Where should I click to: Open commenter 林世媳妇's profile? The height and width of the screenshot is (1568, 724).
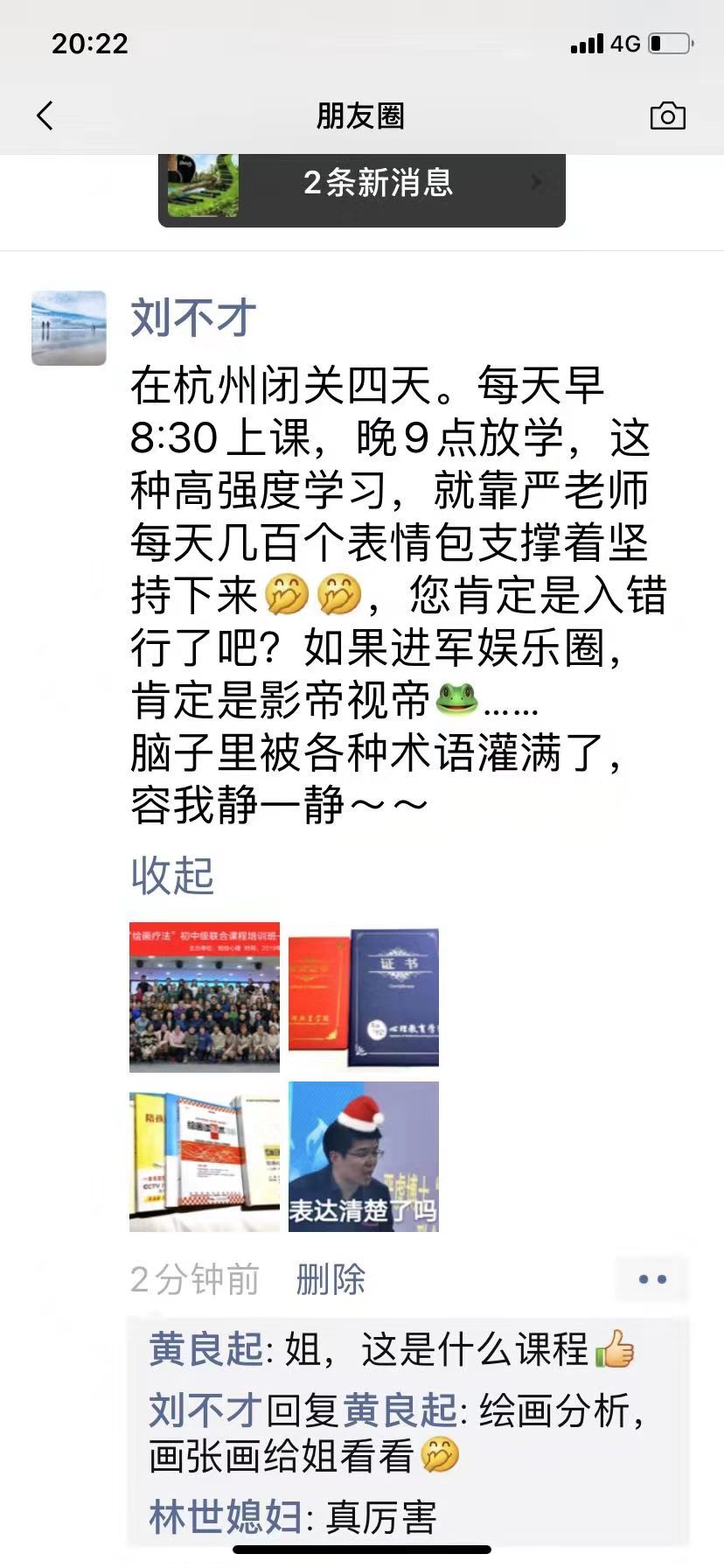(226, 1516)
